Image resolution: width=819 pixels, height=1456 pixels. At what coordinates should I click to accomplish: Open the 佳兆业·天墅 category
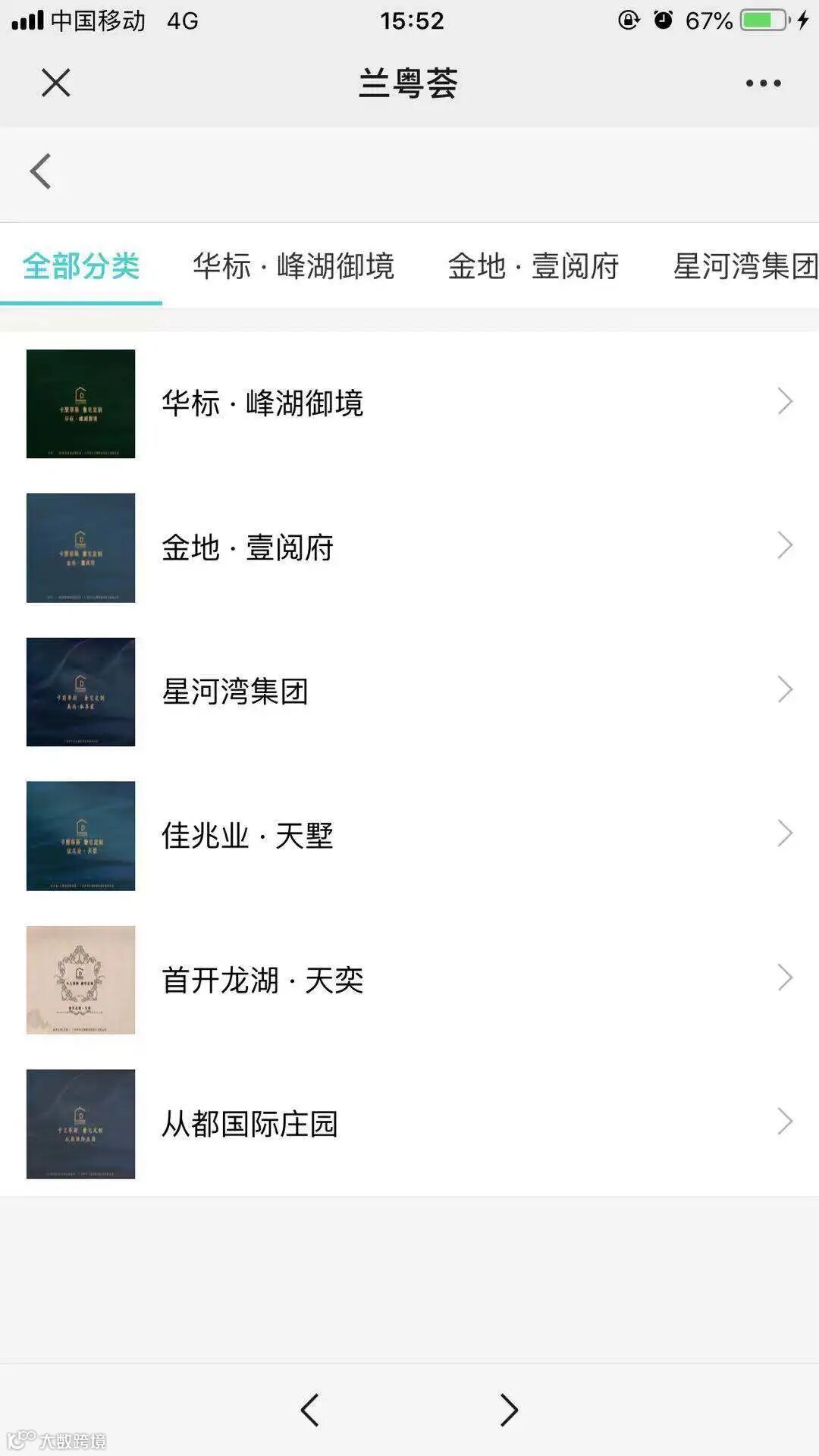[409, 836]
